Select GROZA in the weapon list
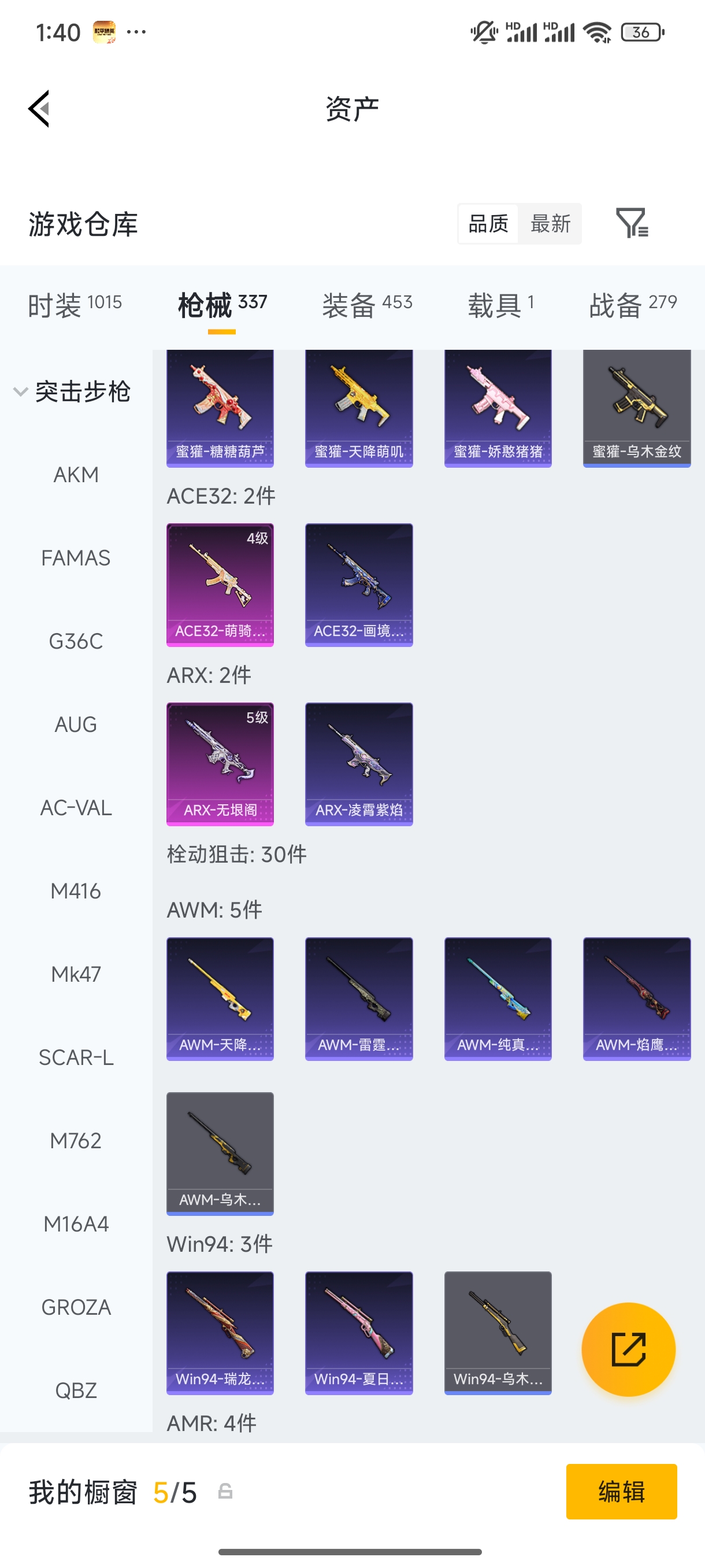705x1568 pixels. (76, 1307)
